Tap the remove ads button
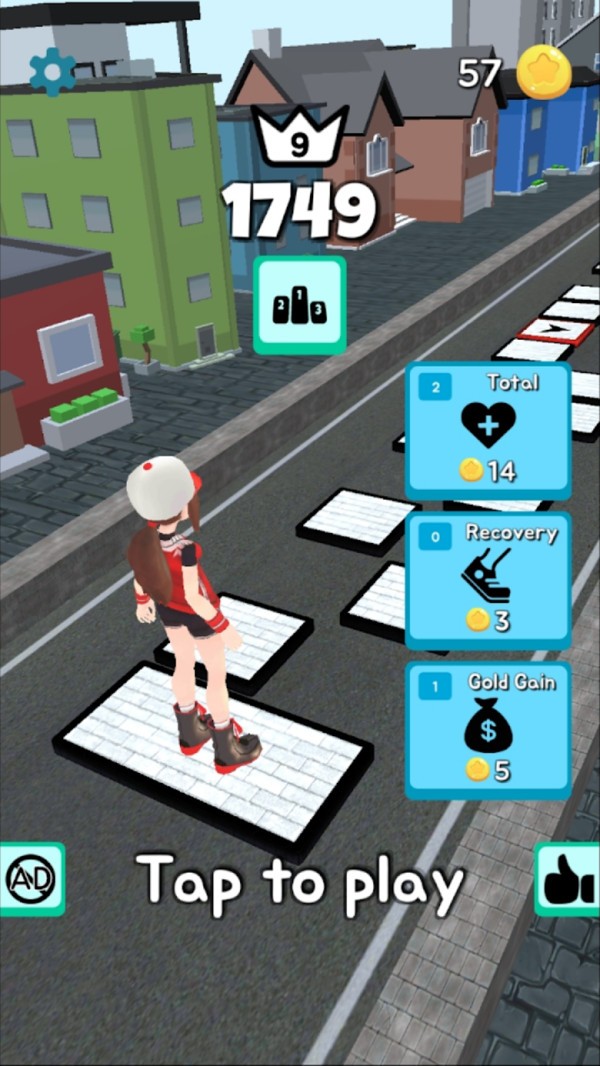600x1066 pixels. pyautogui.click(x=31, y=879)
